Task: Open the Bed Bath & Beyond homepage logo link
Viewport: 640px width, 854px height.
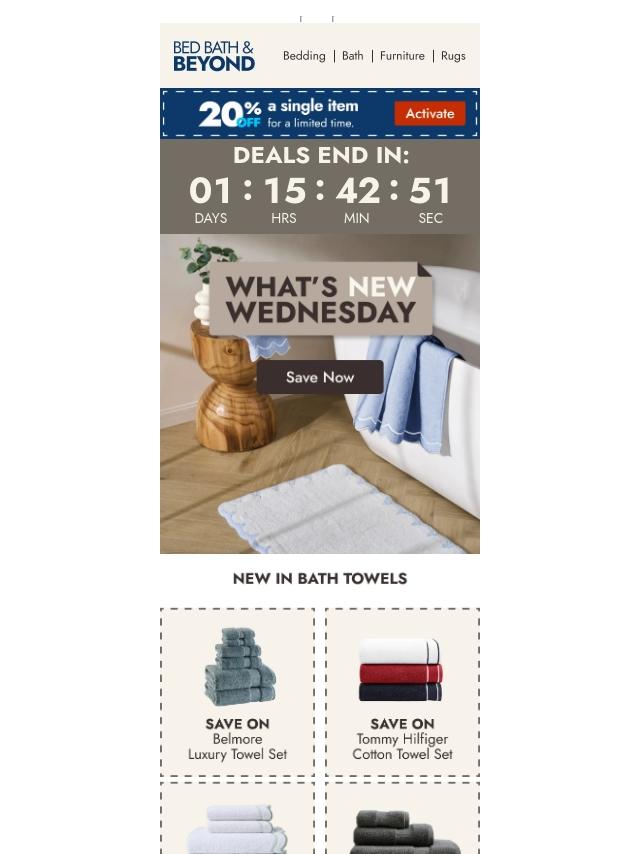Action: pos(214,56)
